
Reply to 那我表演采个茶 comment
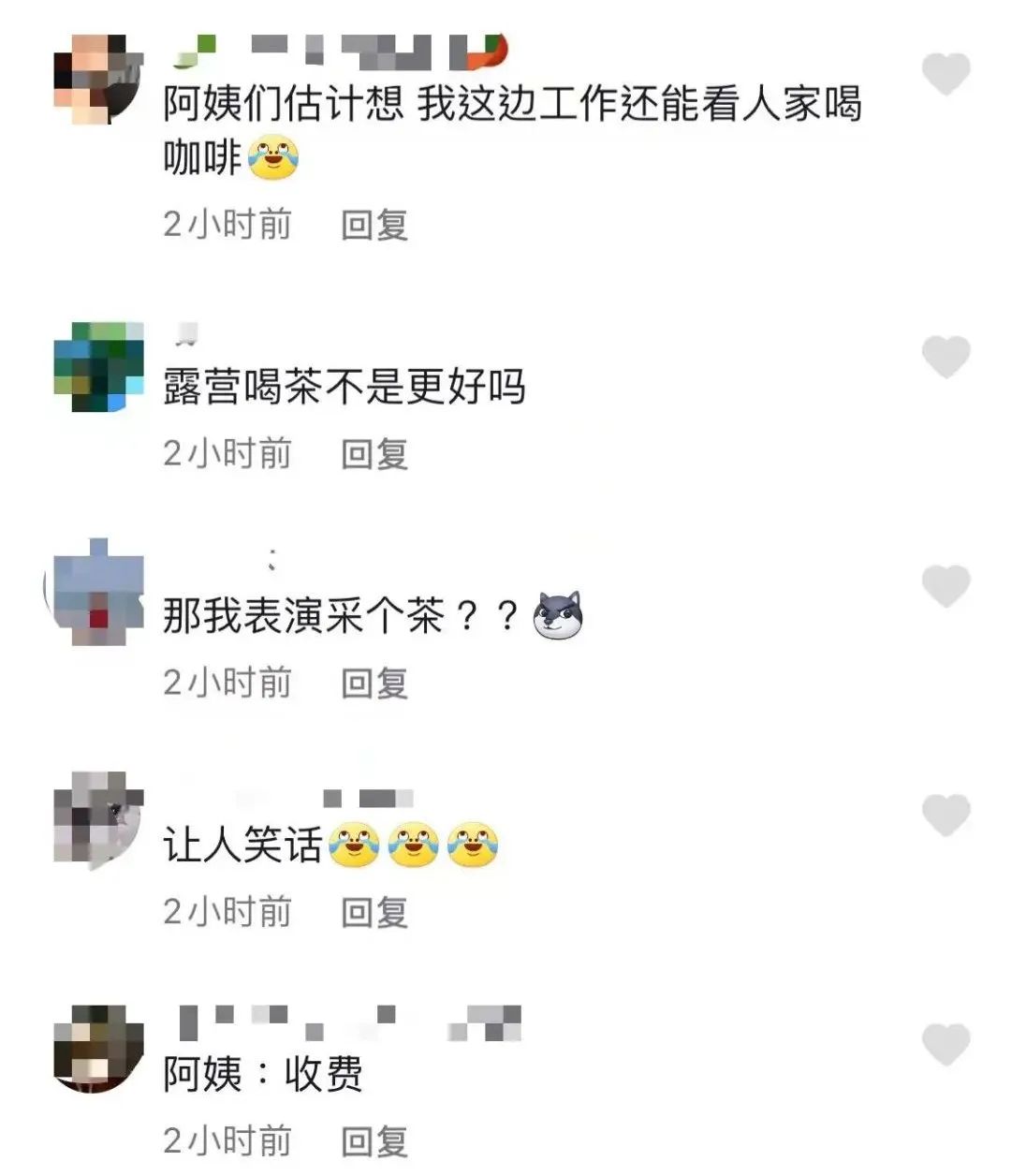tap(374, 684)
